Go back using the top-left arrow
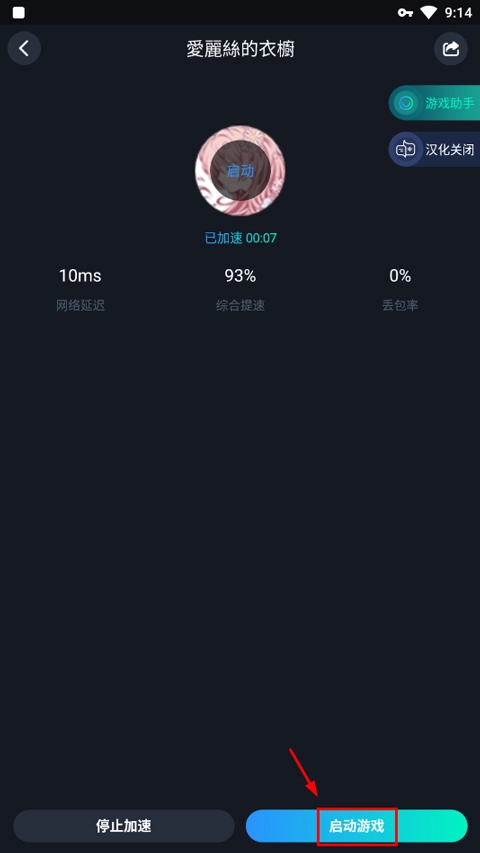 coord(24,49)
